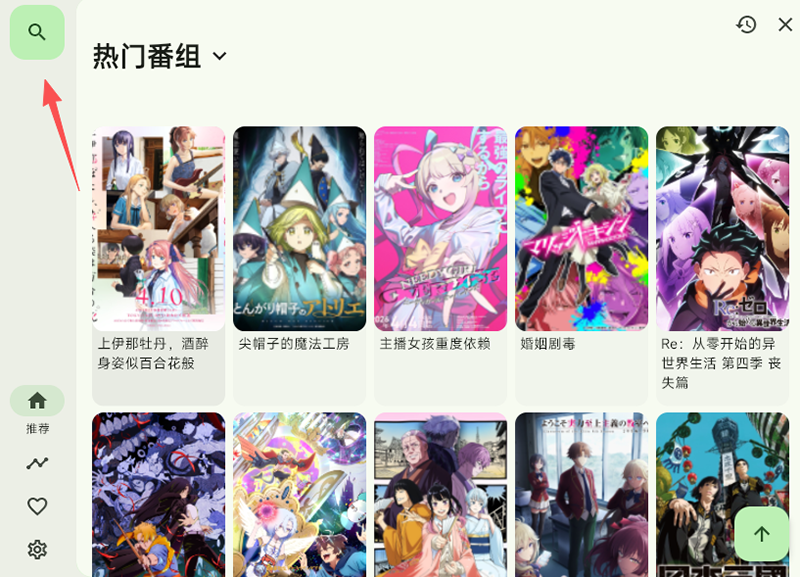Switch to the 推荐 home tab
The image size is (800, 577).
pos(37,410)
